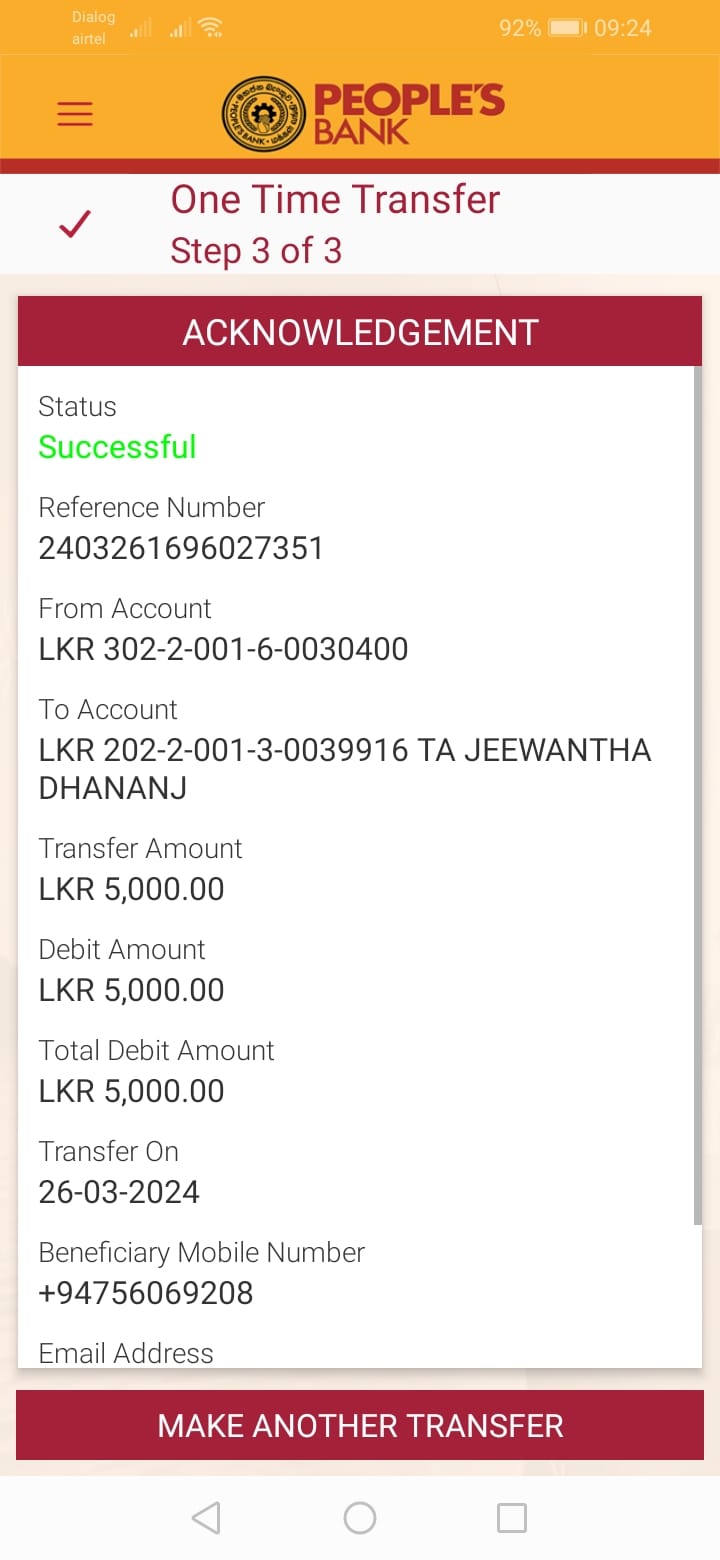
Task: Go back with system back button
Action: (x=206, y=1518)
